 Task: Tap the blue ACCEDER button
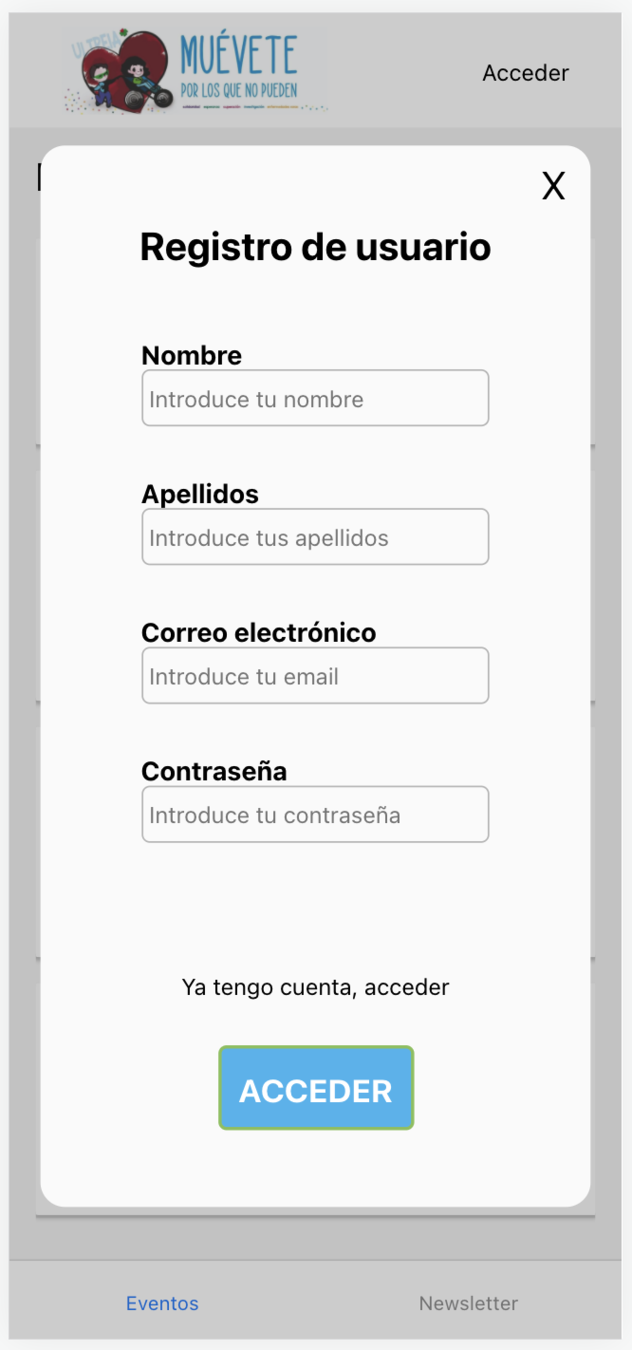(316, 1088)
